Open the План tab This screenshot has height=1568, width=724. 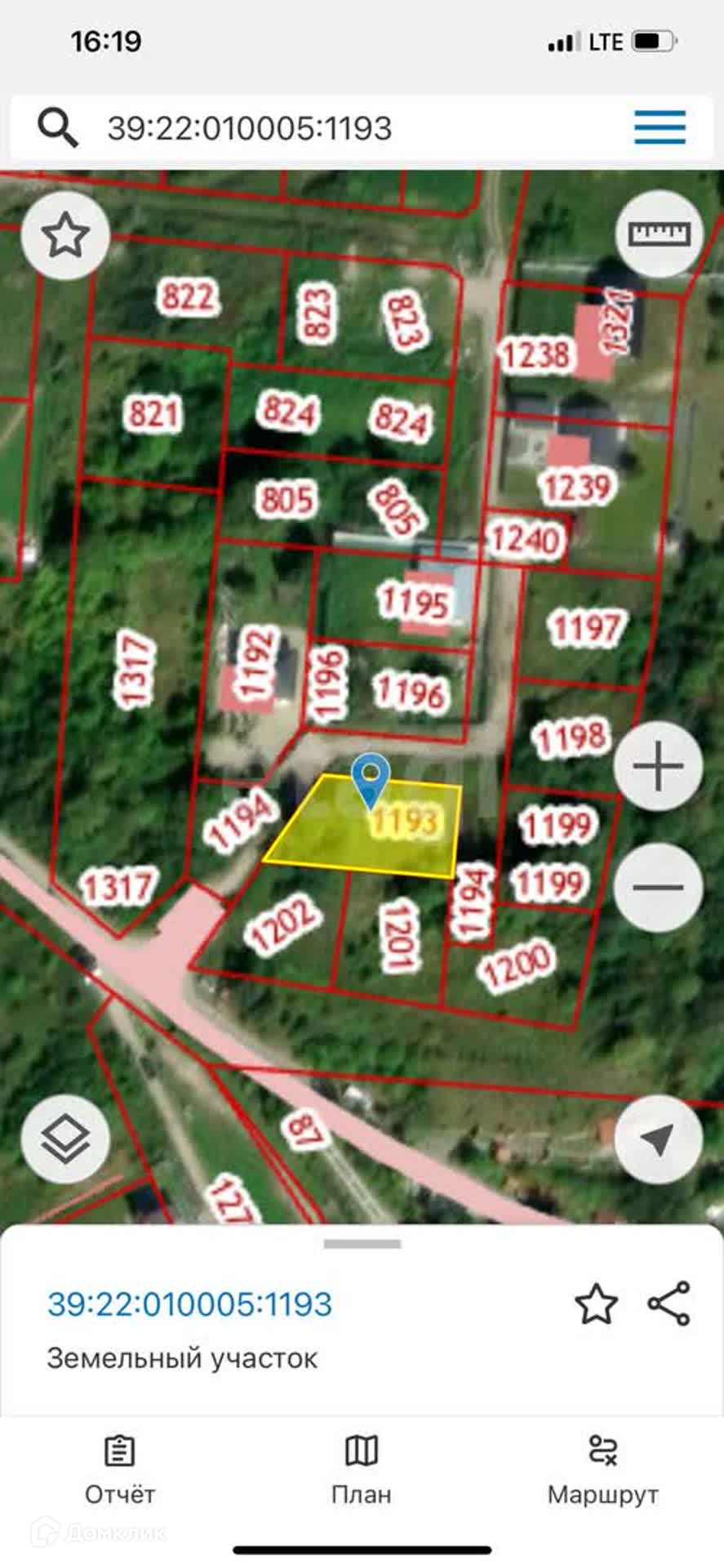(362, 1470)
